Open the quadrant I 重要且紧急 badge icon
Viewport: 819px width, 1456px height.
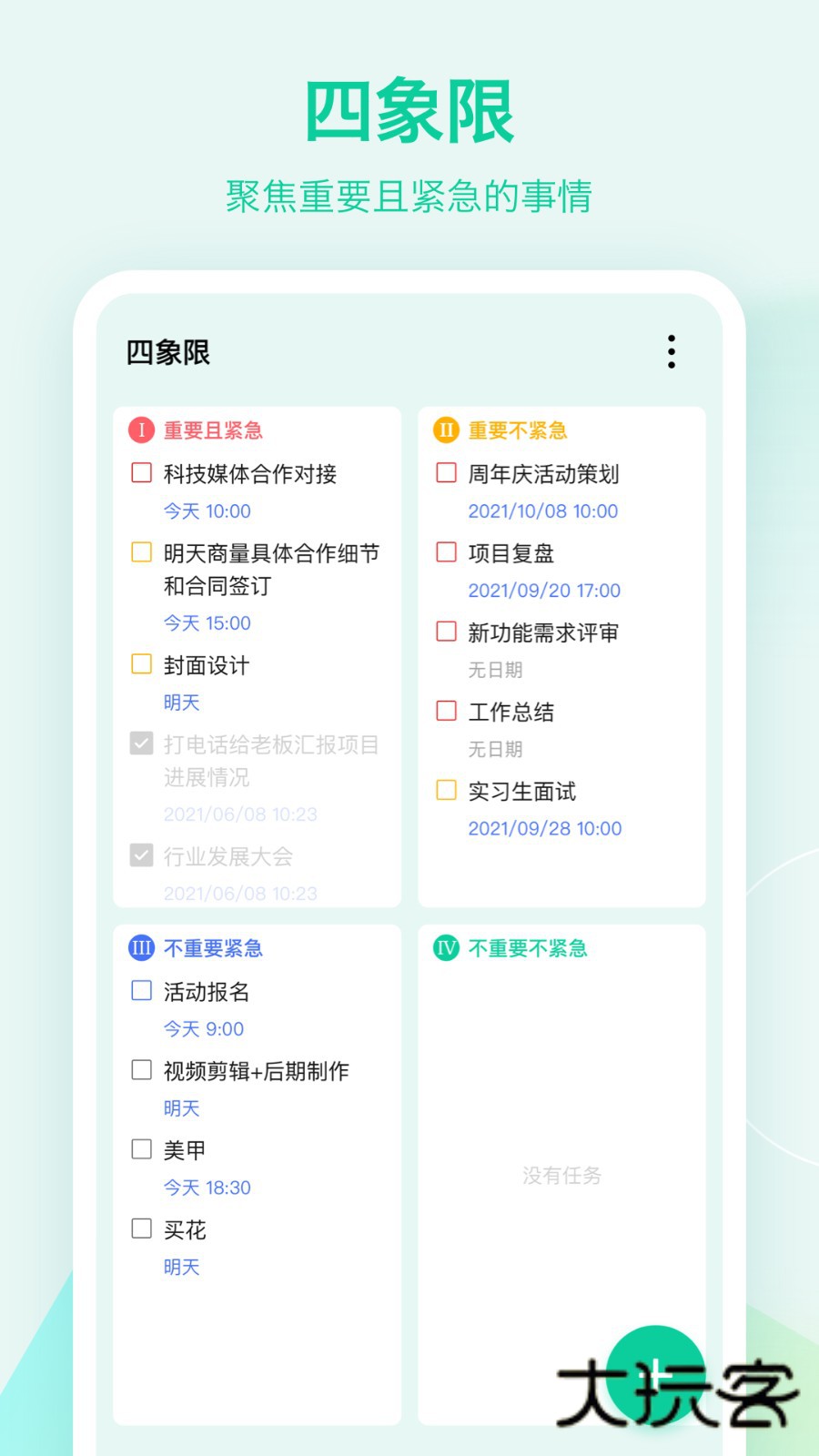[141, 430]
